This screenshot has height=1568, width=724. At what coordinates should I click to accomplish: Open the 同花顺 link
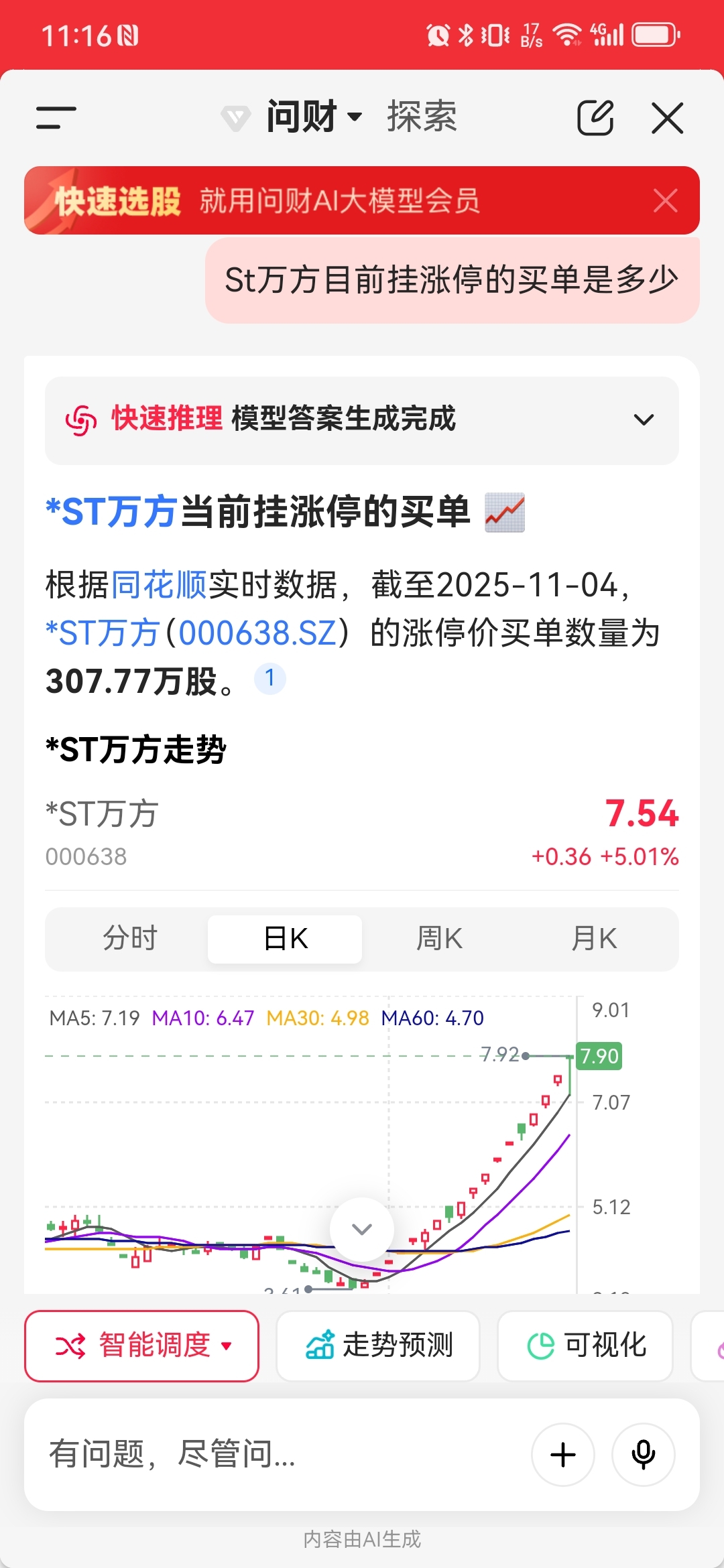(158, 584)
